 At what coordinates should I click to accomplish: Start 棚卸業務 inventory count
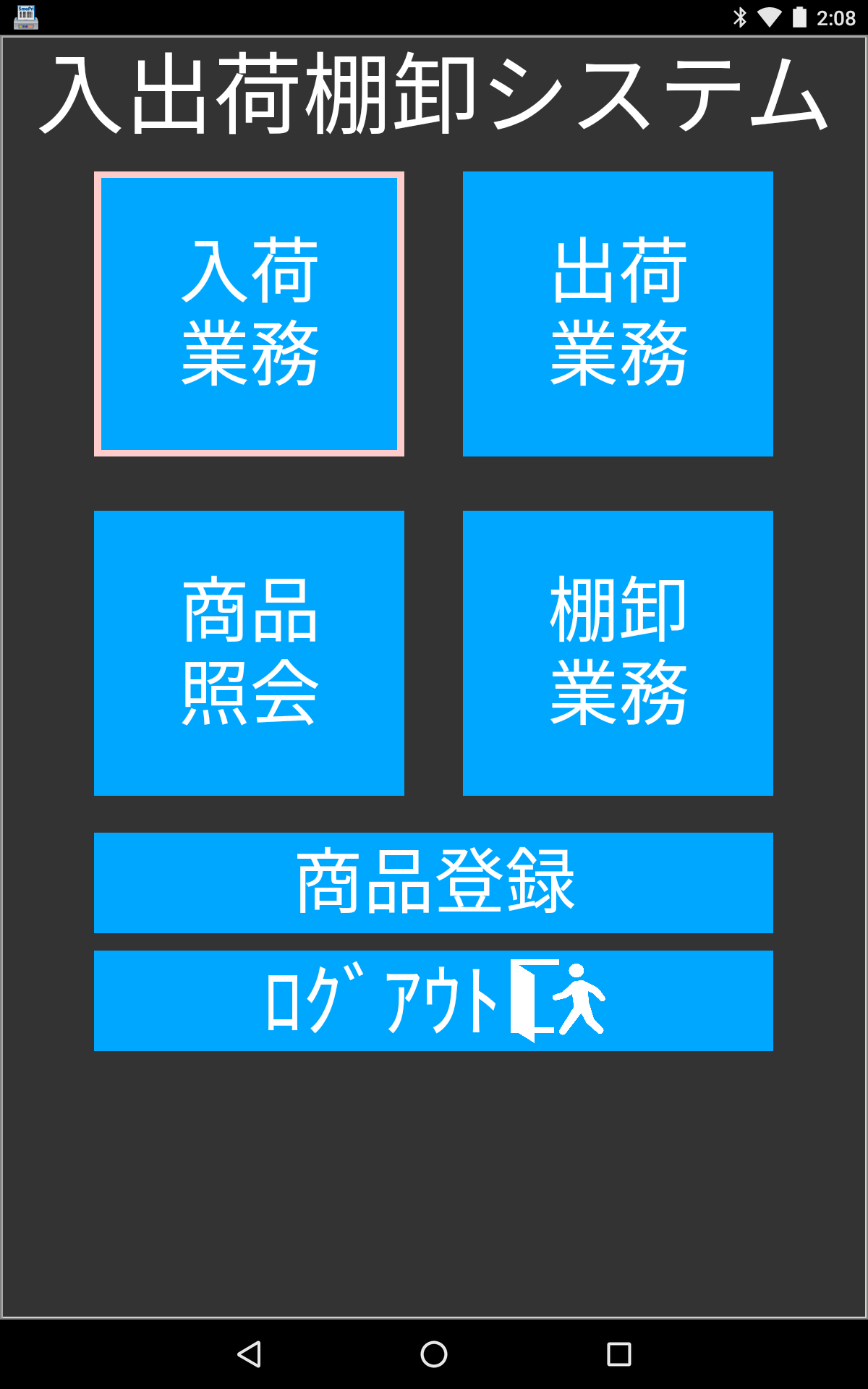pyautogui.click(x=618, y=653)
